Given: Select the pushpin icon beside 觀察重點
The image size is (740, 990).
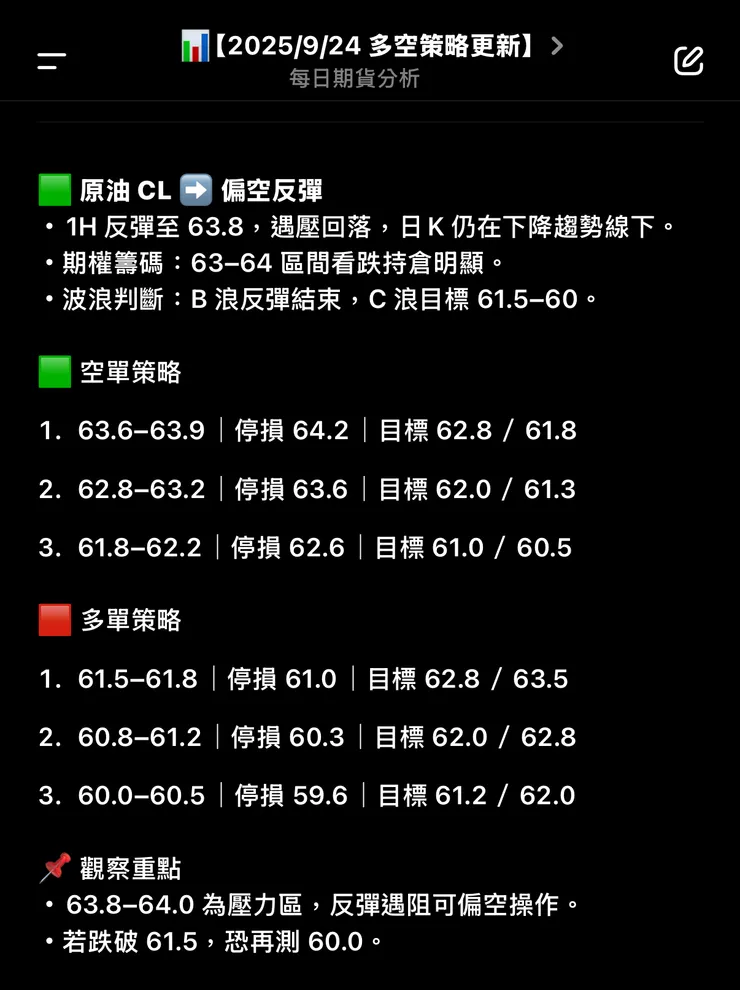Looking at the screenshot, I should click(48, 866).
